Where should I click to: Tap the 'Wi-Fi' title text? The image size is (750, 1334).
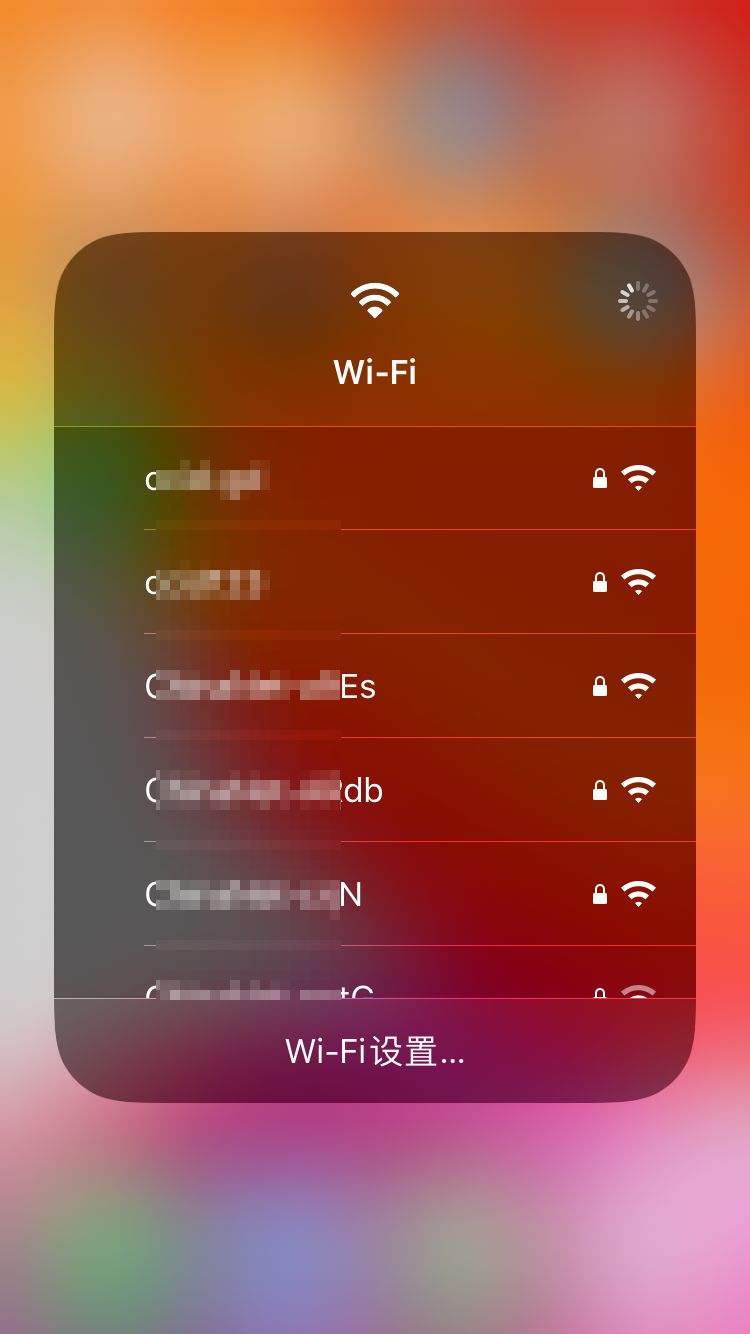click(x=375, y=373)
